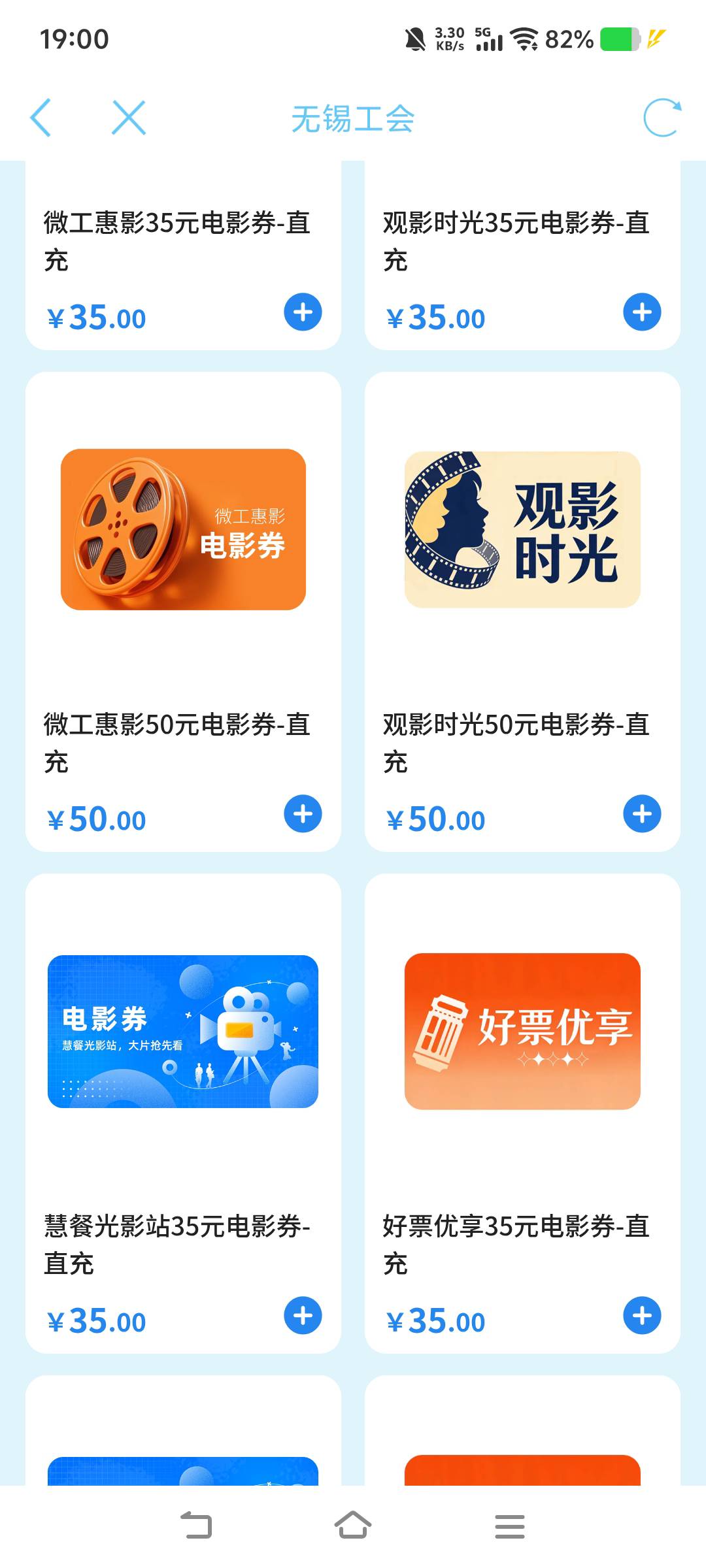Open the system recent apps menu
Image resolution: width=706 pixels, height=1568 pixels.
(x=510, y=1526)
